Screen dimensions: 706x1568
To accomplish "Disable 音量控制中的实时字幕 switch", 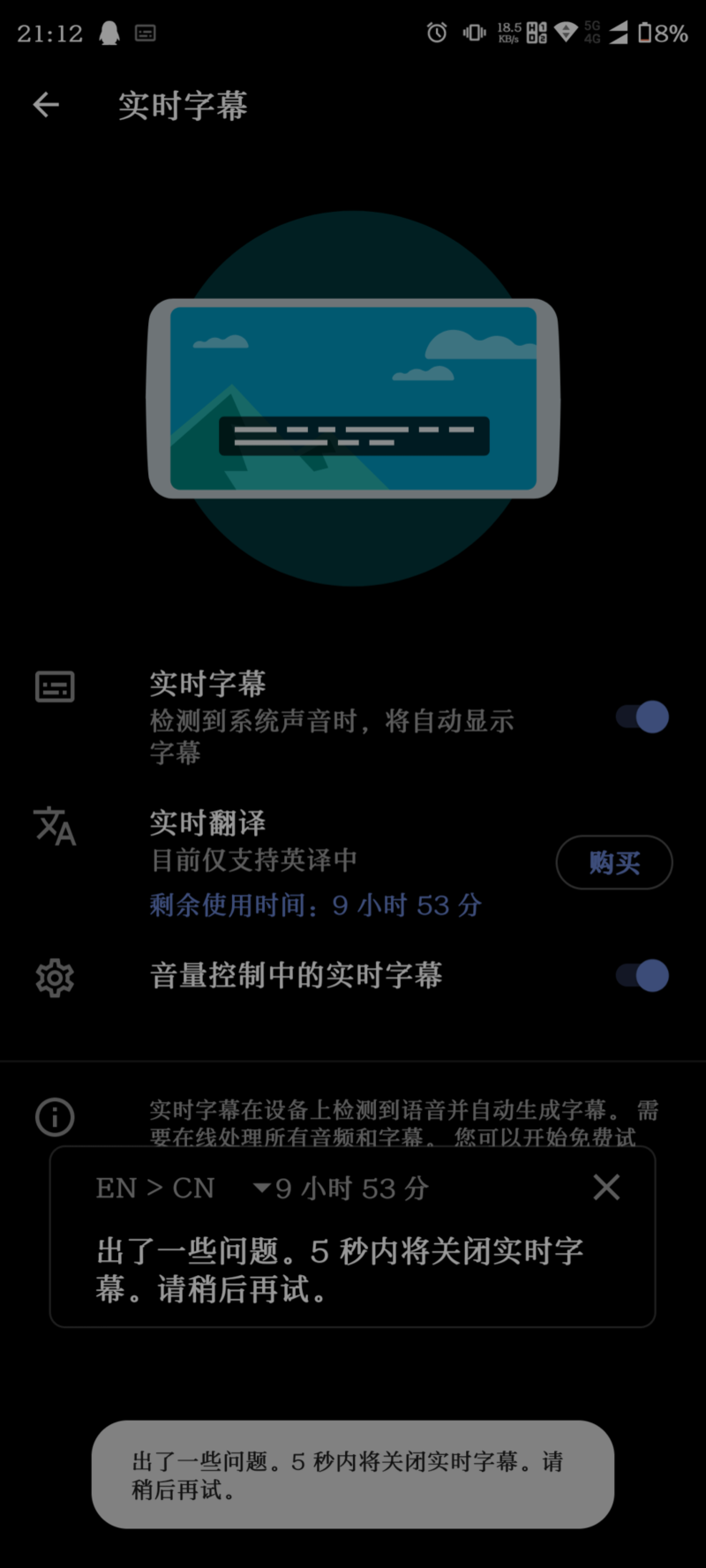I will (x=642, y=976).
